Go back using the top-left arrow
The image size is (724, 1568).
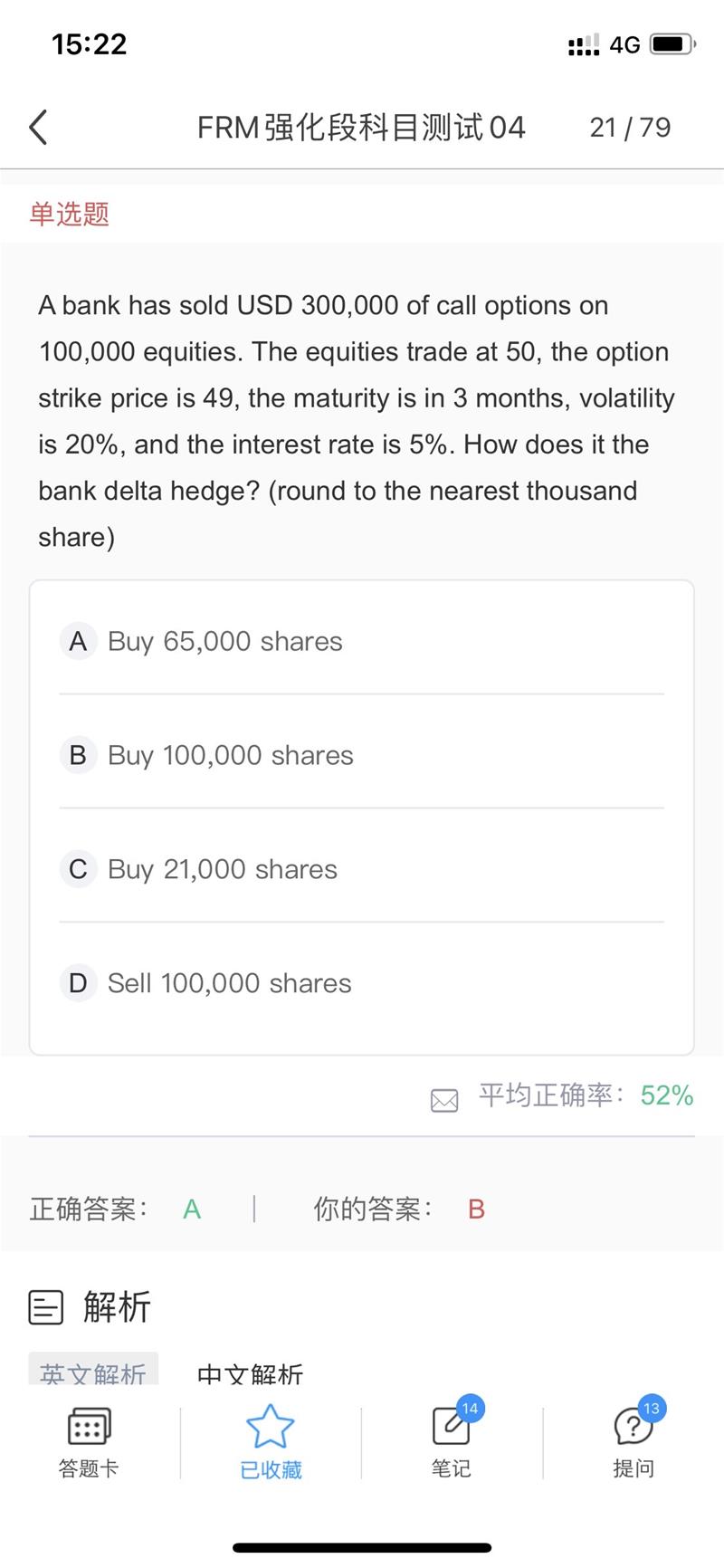click(x=38, y=128)
